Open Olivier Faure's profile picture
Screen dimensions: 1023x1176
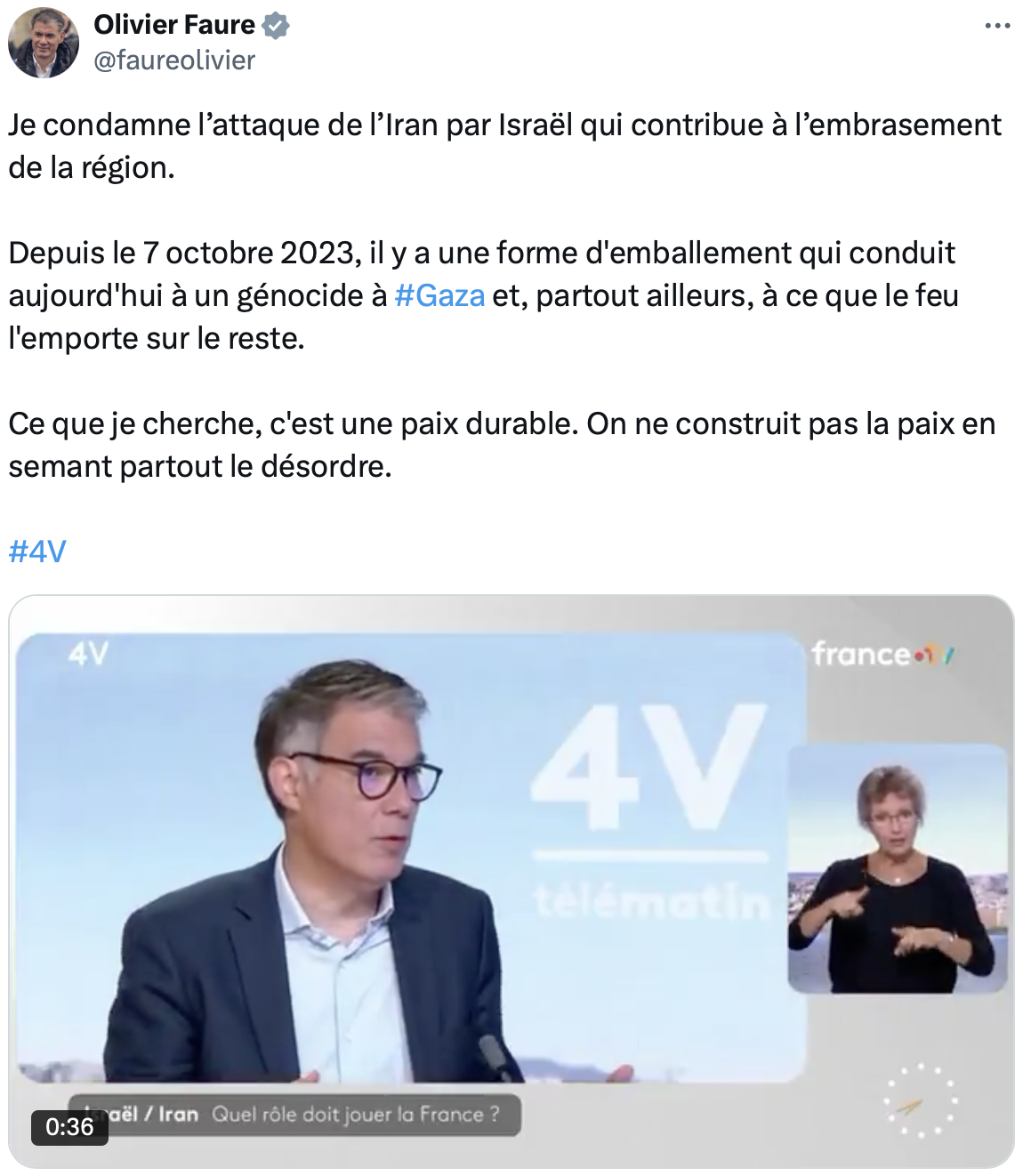tap(44, 43)
